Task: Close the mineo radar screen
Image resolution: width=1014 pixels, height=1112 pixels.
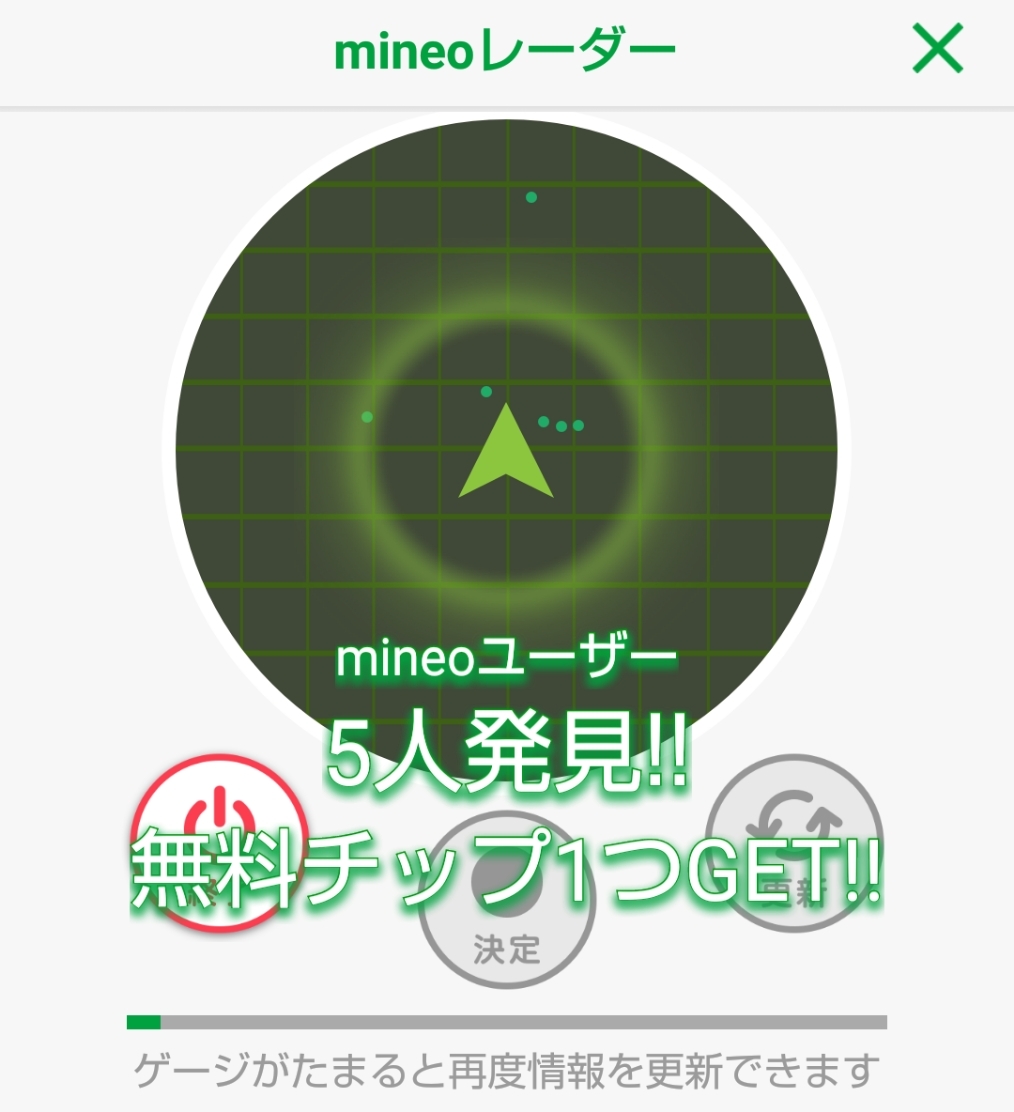Action: tap(937, 49)
